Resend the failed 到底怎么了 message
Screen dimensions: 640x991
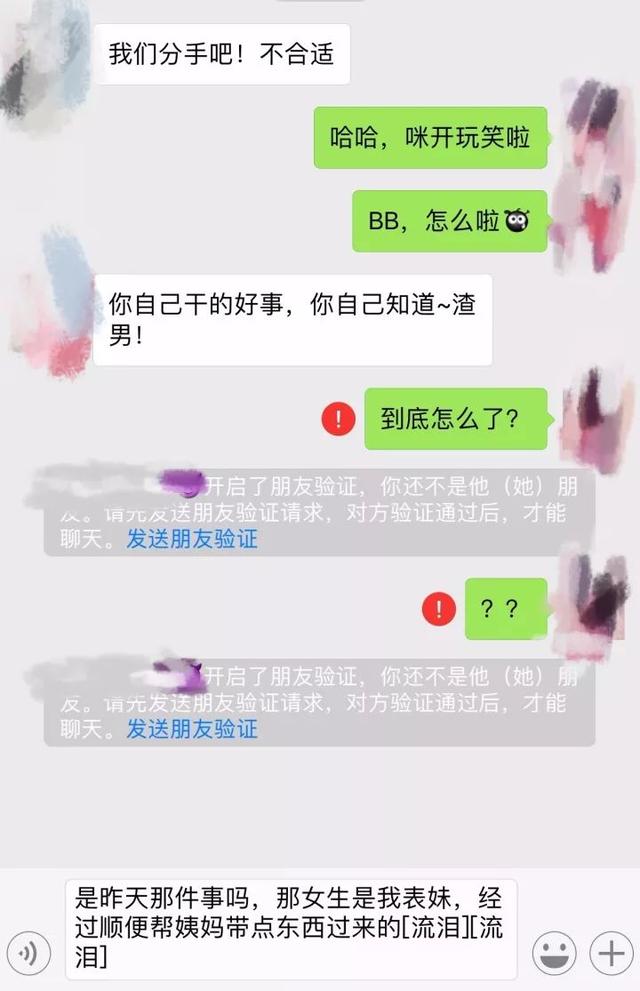[x=338, y=419]
